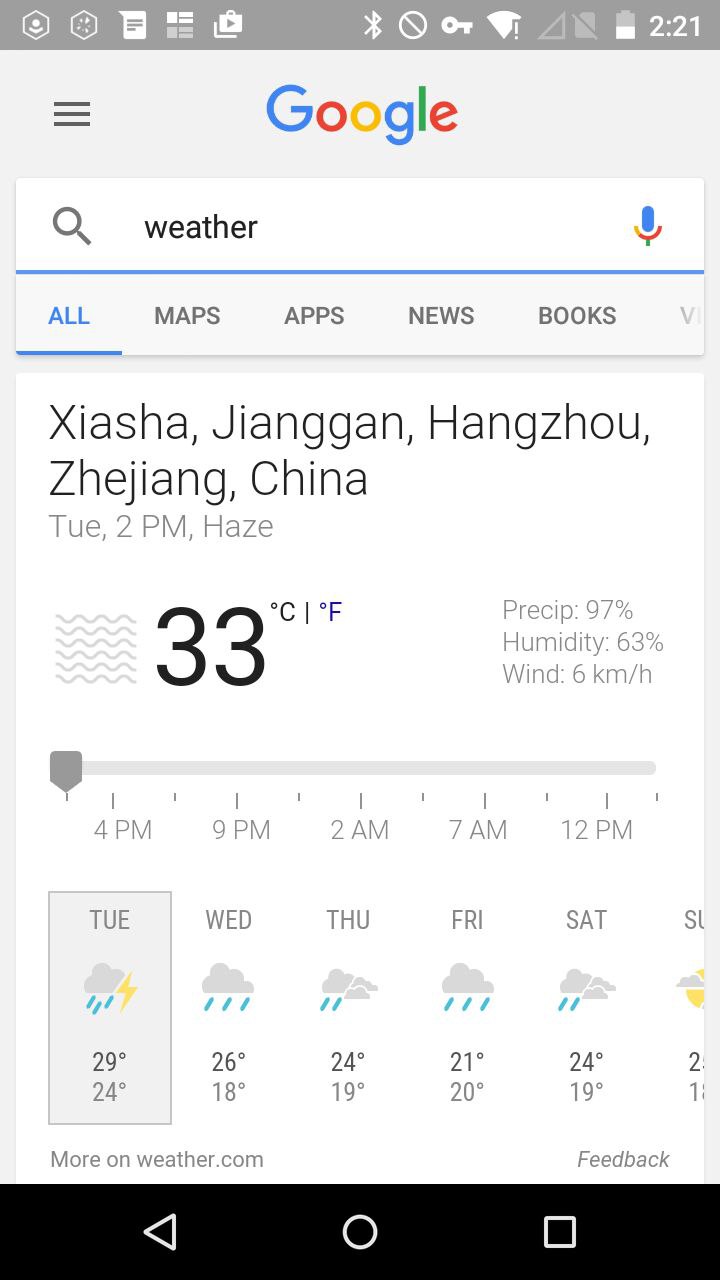The image size is (720, 1280).
Task: Pick Saturday's forecast
Action: click(x=587, y=1007)
